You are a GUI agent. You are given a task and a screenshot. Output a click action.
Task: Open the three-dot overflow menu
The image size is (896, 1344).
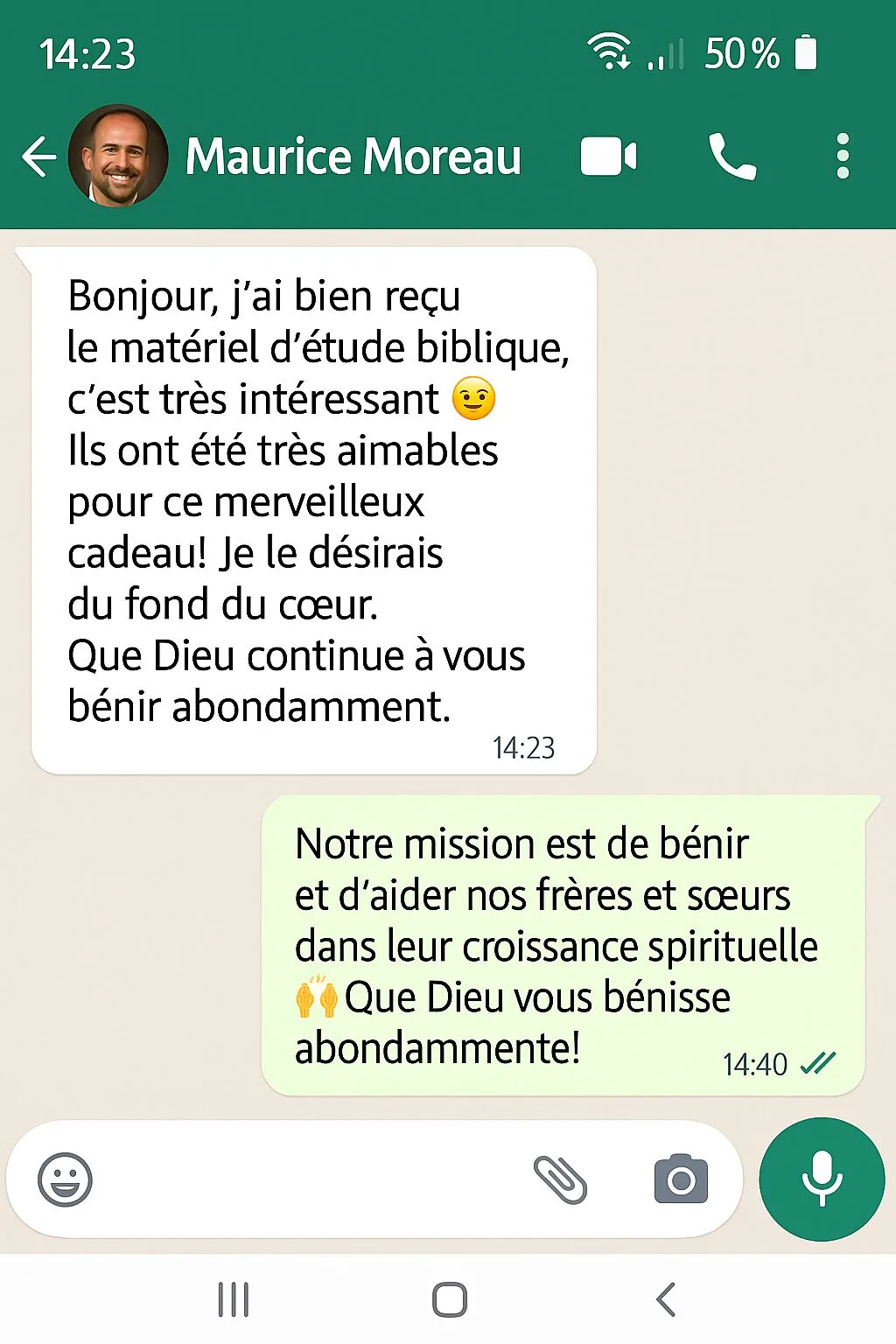click(843, 157)
